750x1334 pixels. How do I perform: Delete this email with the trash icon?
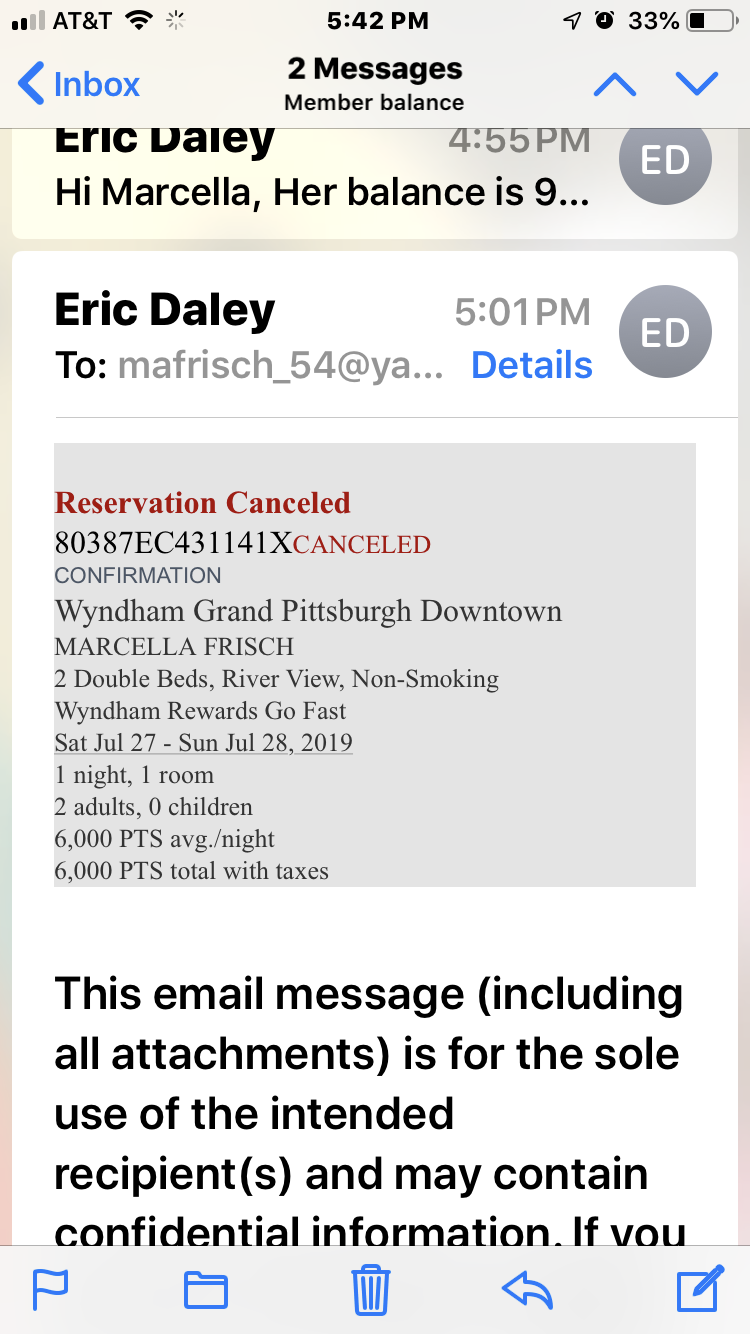(x=370, y=1288)
